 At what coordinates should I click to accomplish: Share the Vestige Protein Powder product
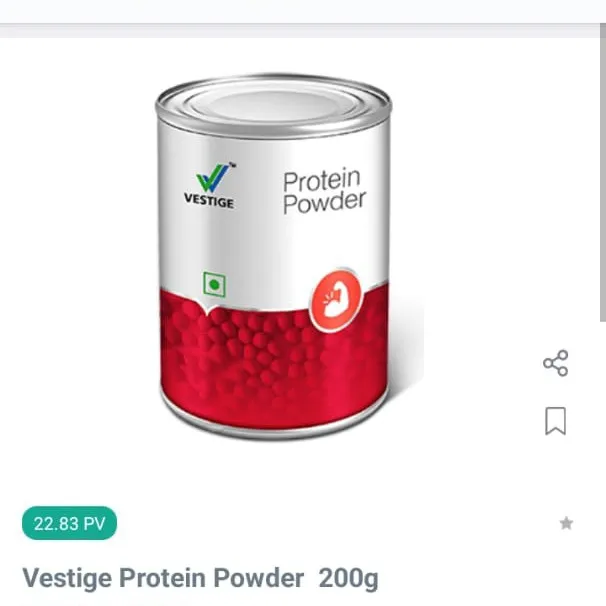pyautogui.click(x=555, y=363)
